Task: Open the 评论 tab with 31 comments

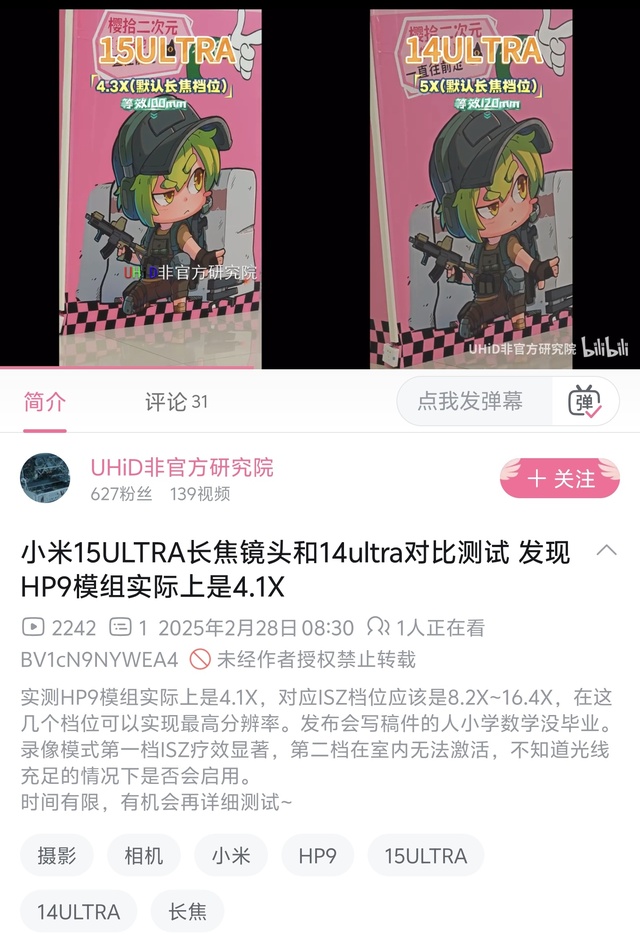Action: point(176,402)
